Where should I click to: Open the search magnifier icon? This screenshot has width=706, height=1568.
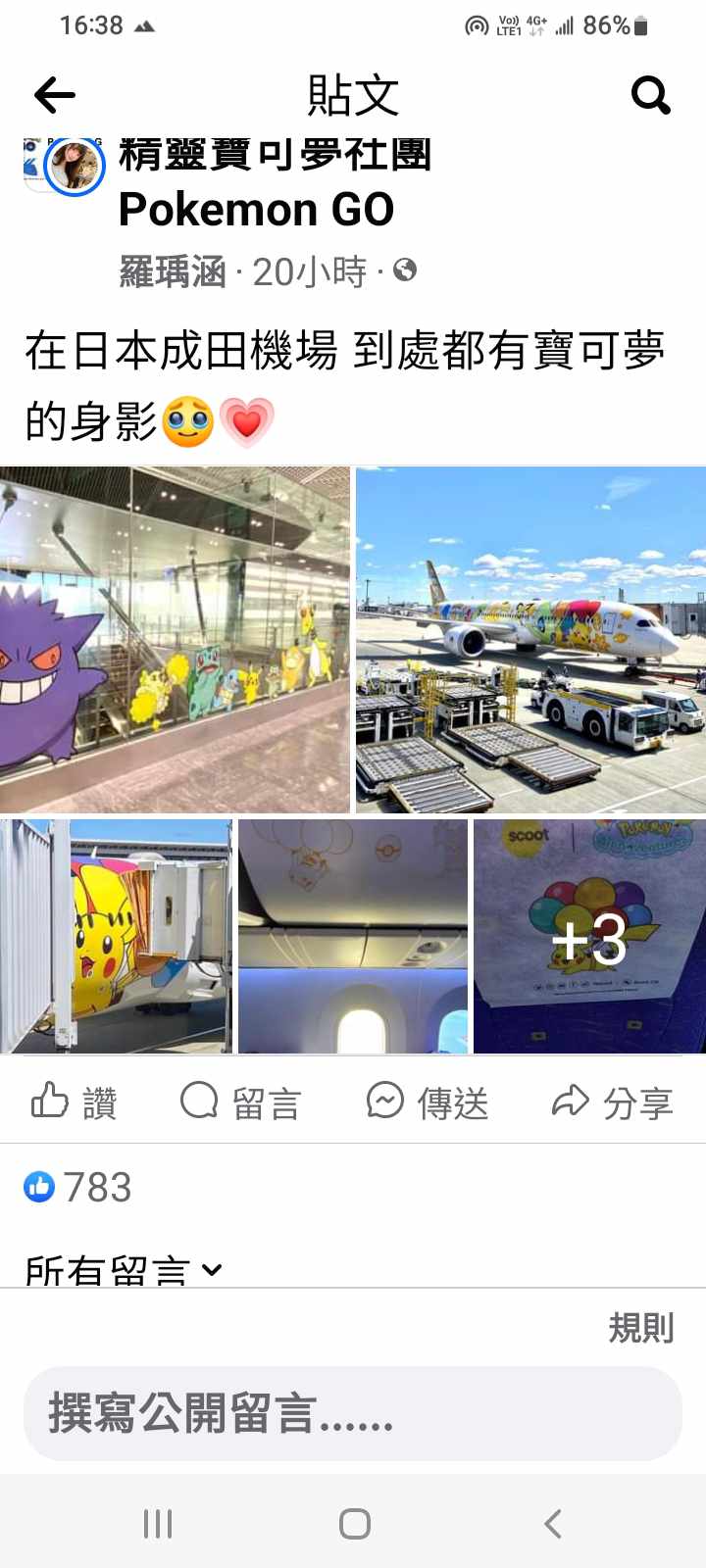coord(650,95)
